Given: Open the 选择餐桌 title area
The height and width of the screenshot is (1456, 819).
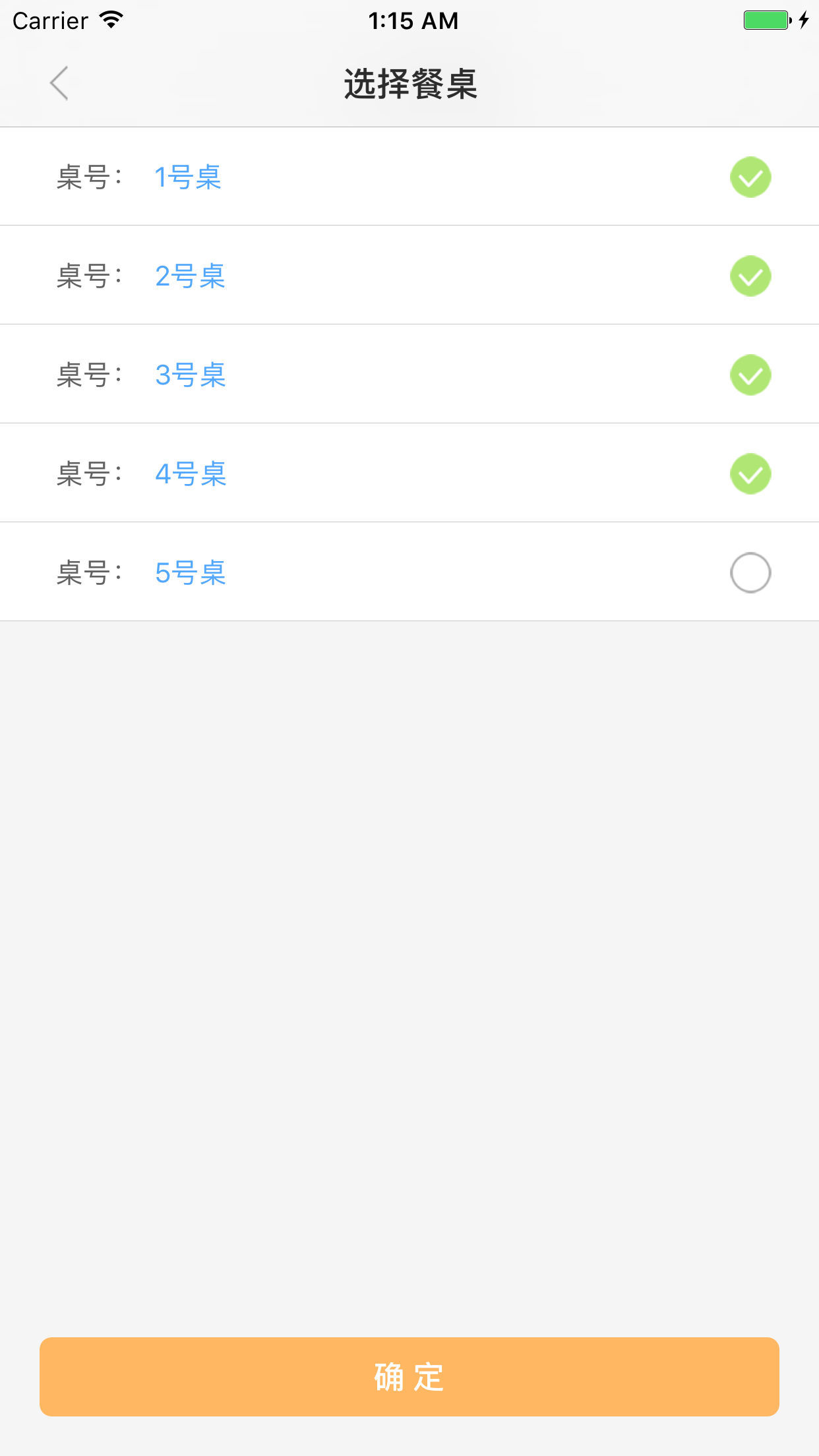Looking at the screenshot, I should tap(409, 84).
